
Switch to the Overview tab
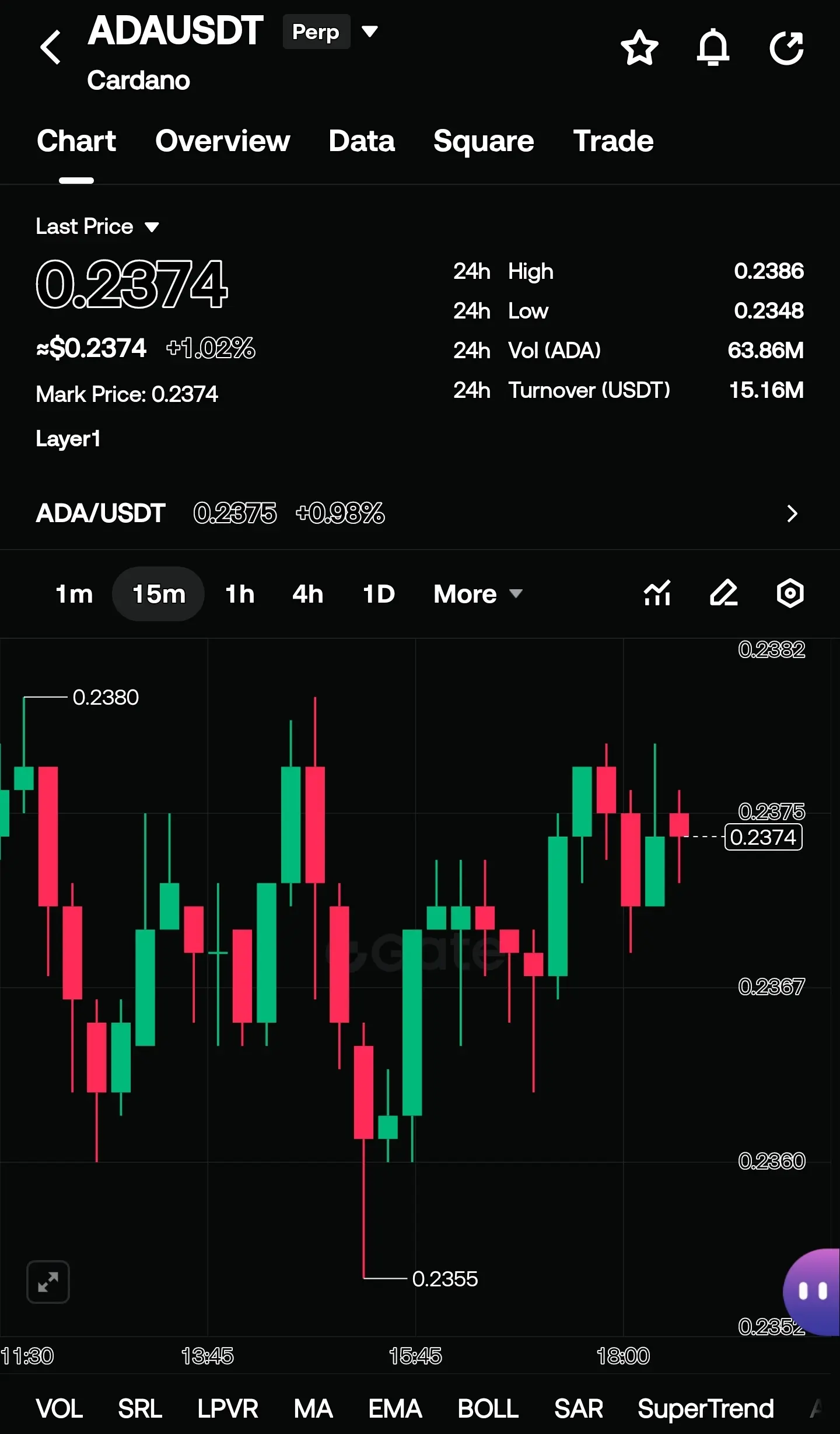click(222, 141)
